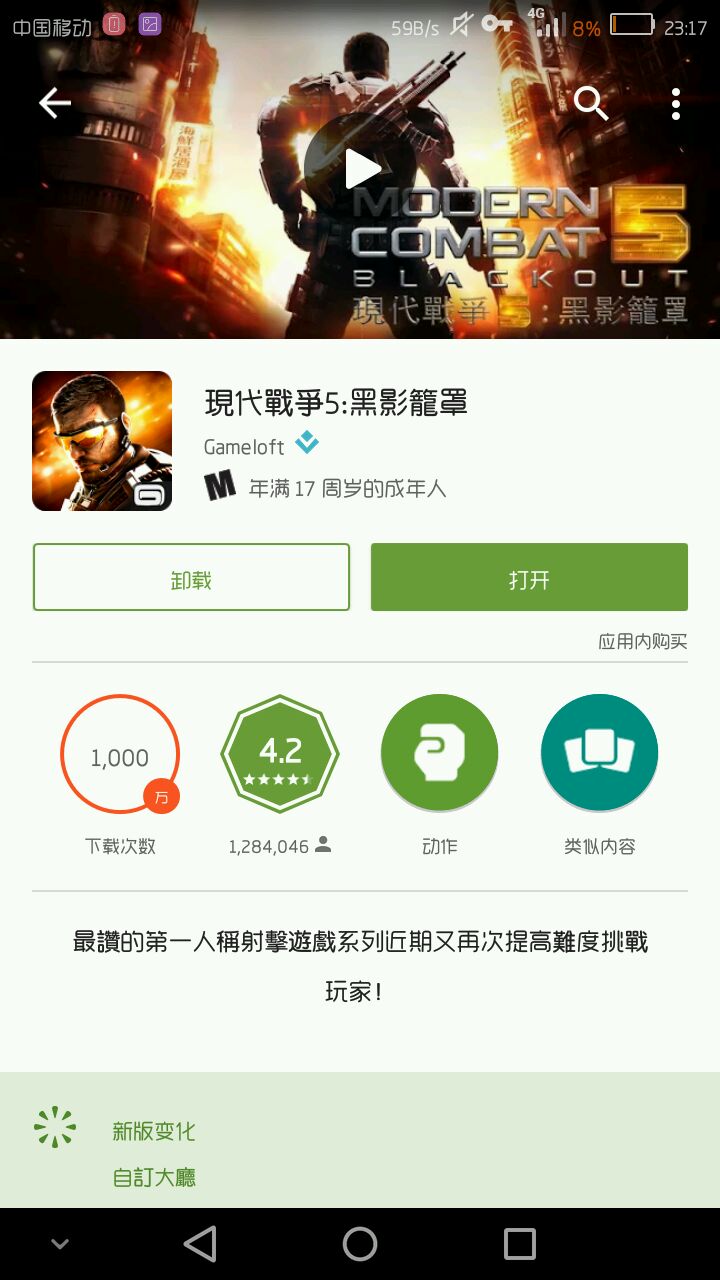This screenshot has height=1280, width=720.
Task: Tap the 1,000万 downloads badge
Action: tap(120, 755)
